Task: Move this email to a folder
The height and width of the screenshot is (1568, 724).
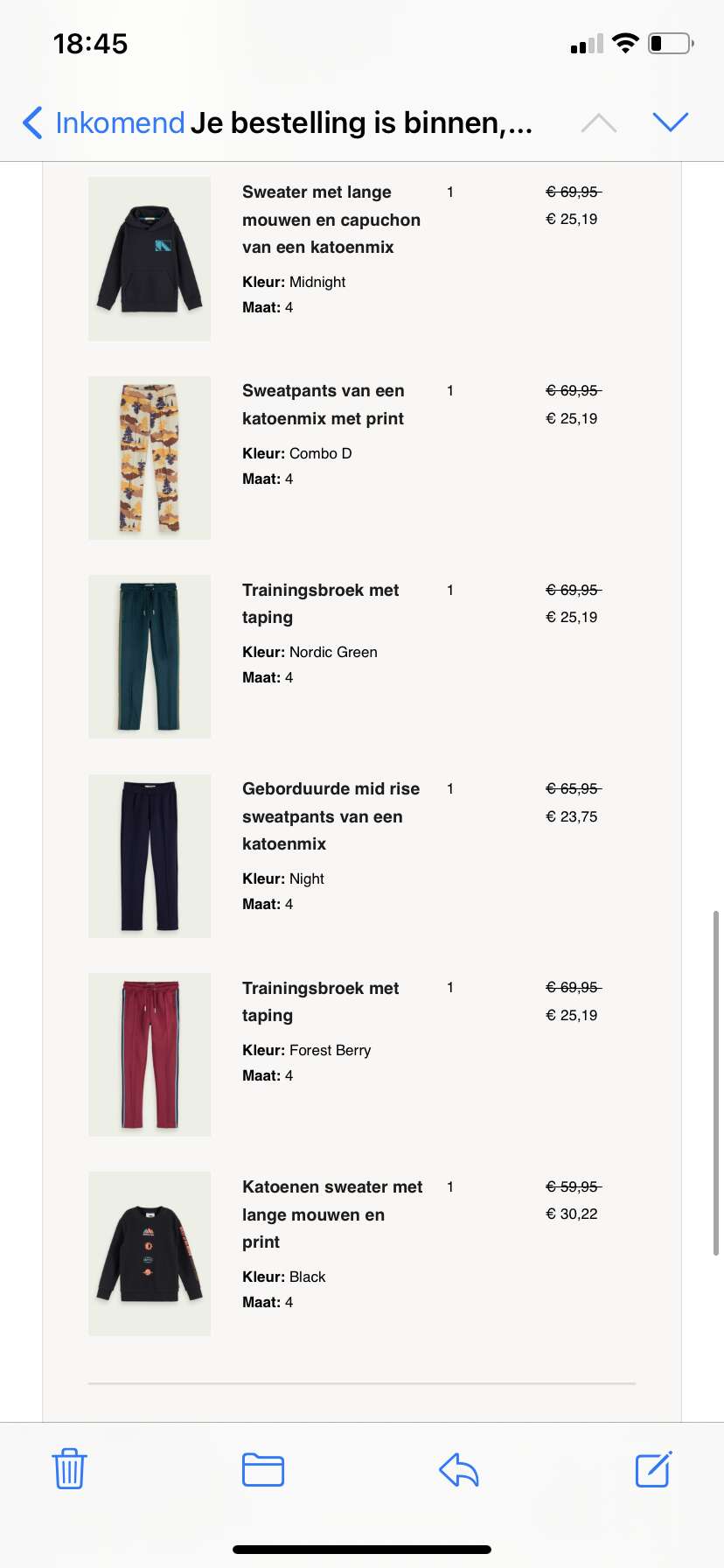Action: (x=263, y=1469)
